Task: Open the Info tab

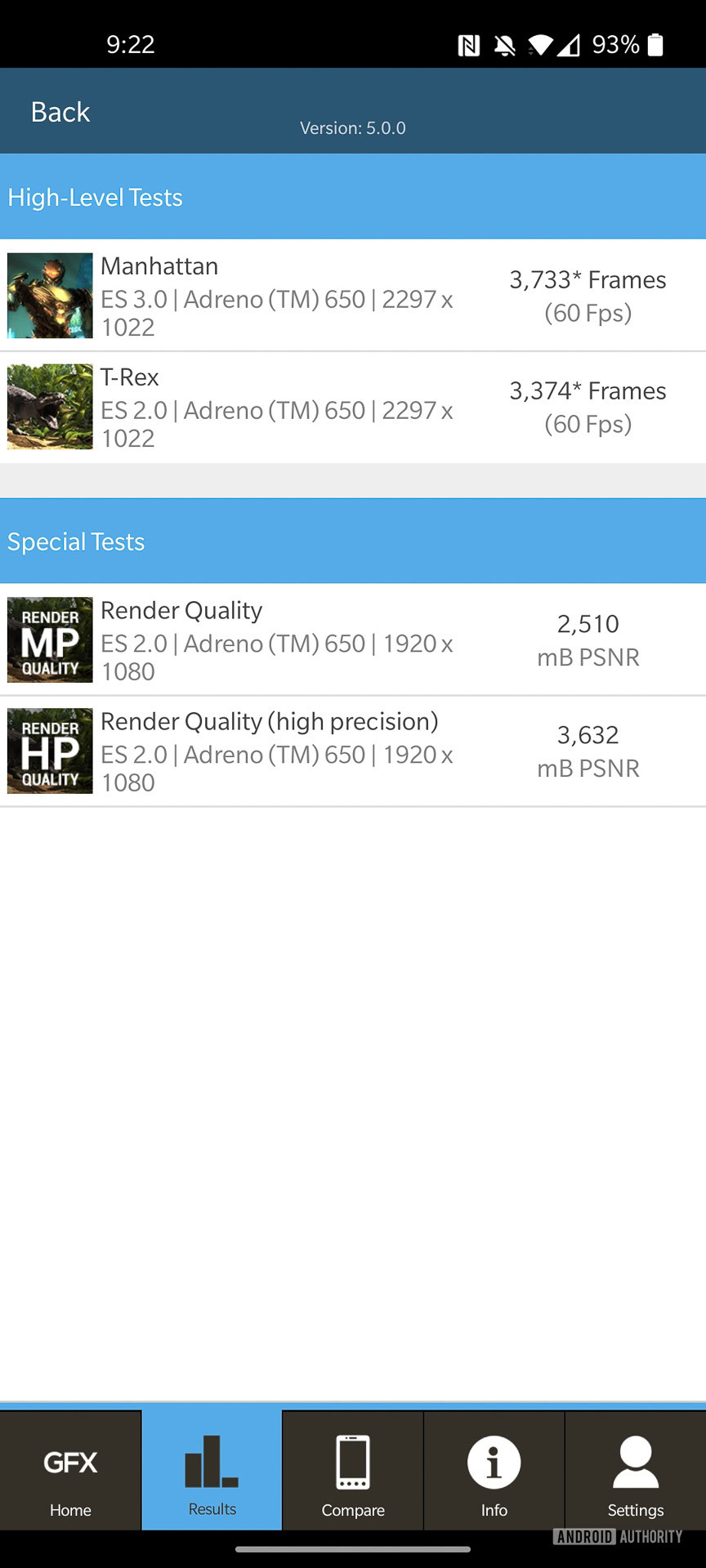Action: [x=494, y=1472]
